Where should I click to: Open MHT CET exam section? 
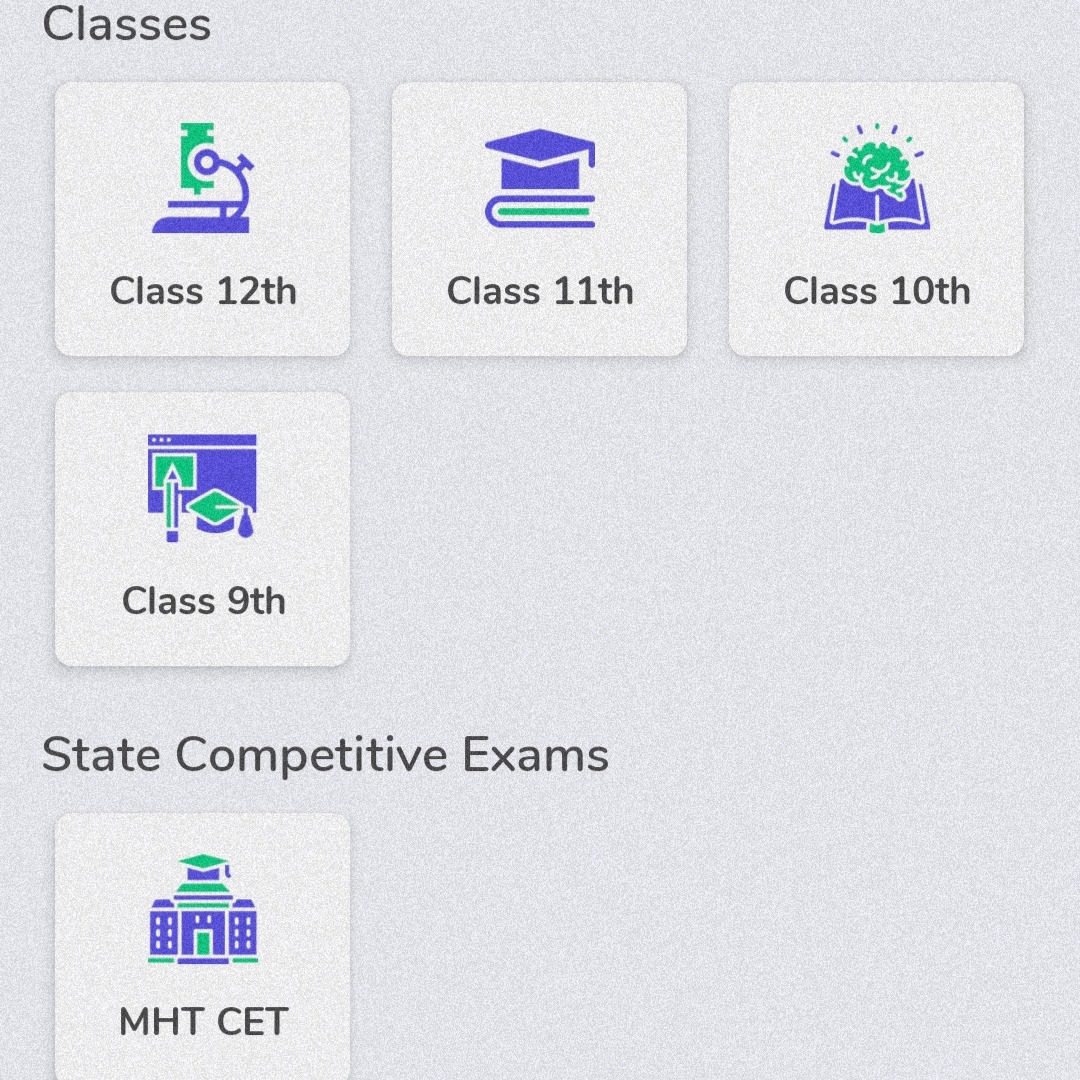click(x=203, y=945)
